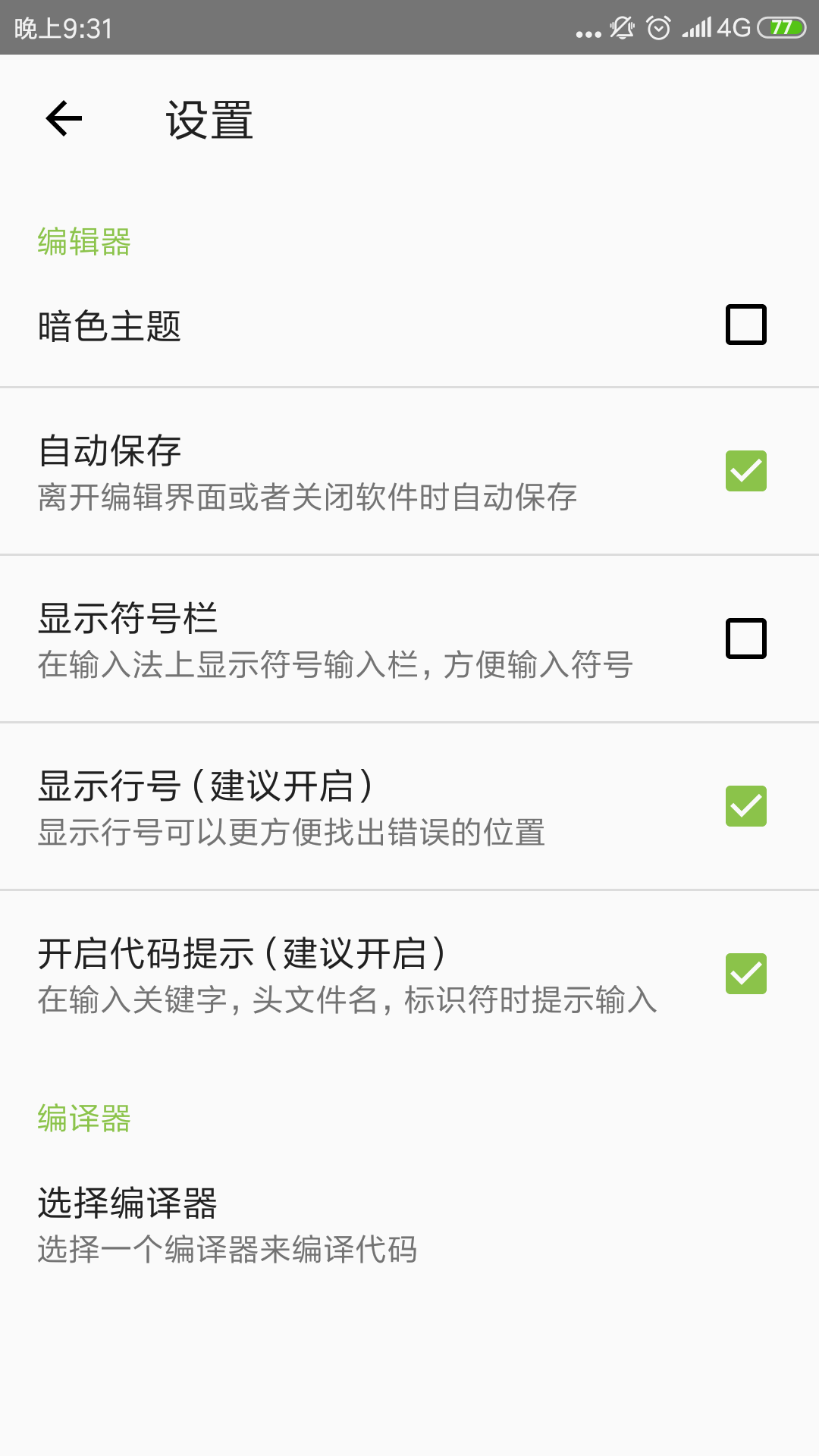Go back from the 设置 page
Image resolution: width=819 pixels, height=1456 pixels.
[x=64, y=118]
